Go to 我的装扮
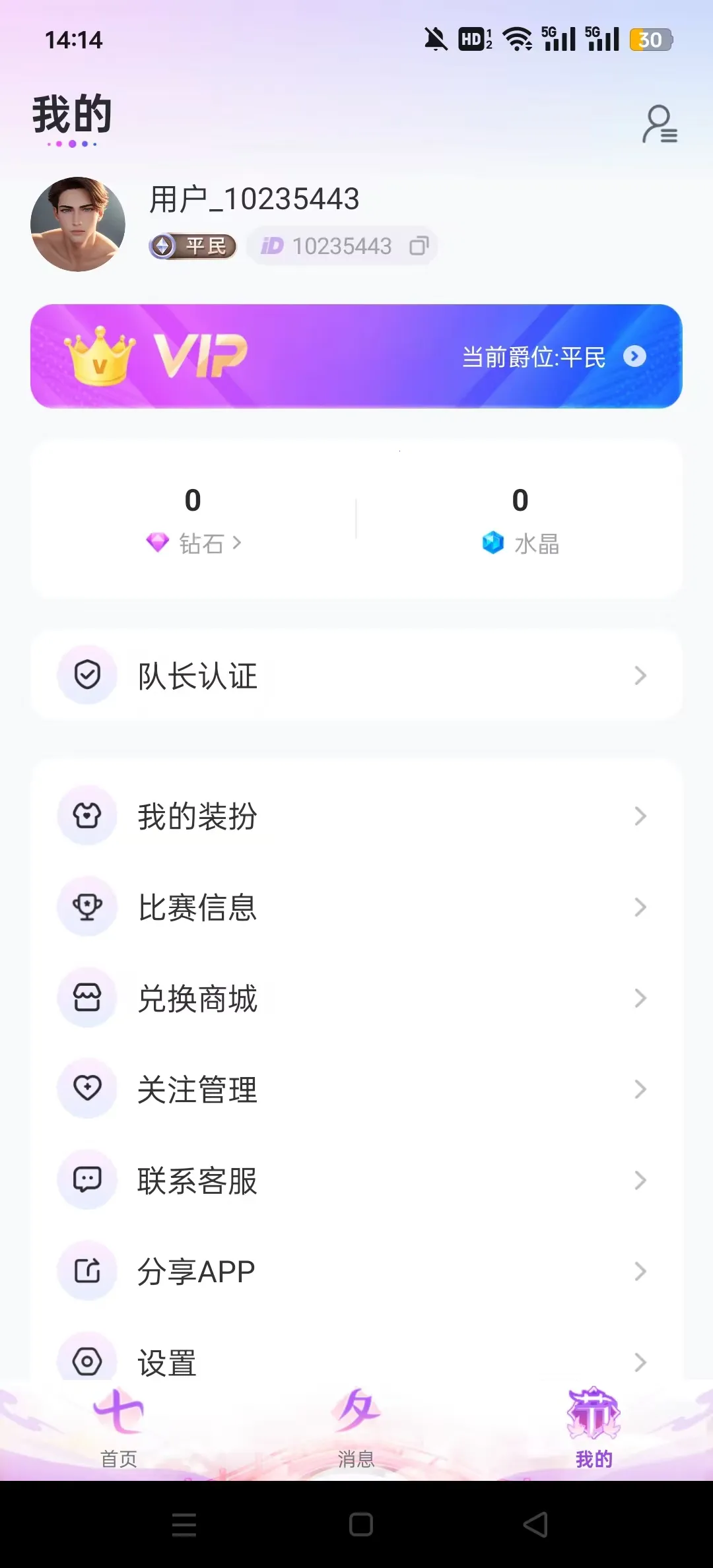This screenshot has width=713, height=1568. pyautogui.click(x=356, y=816)
